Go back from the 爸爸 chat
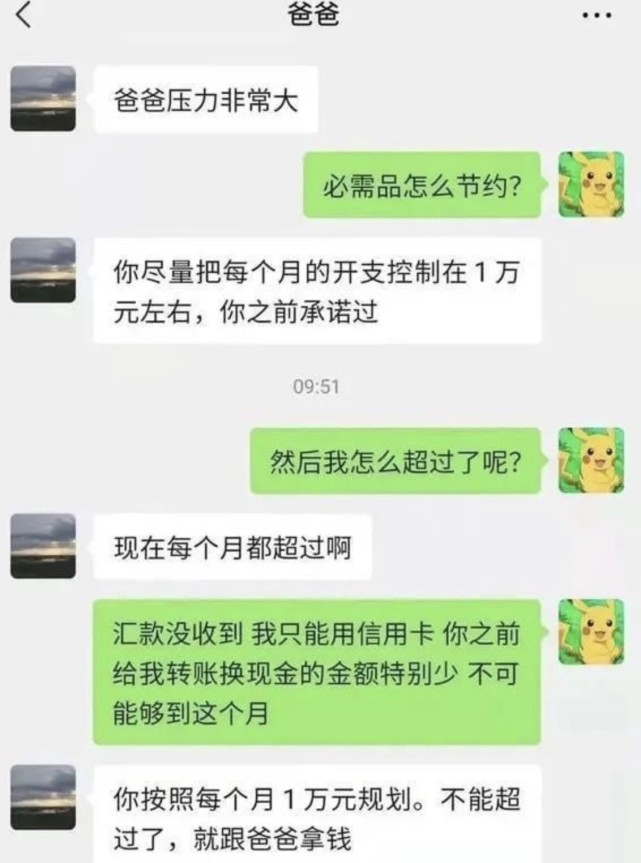This screenshot has width=641, height=863. click(x=24, y=17)
